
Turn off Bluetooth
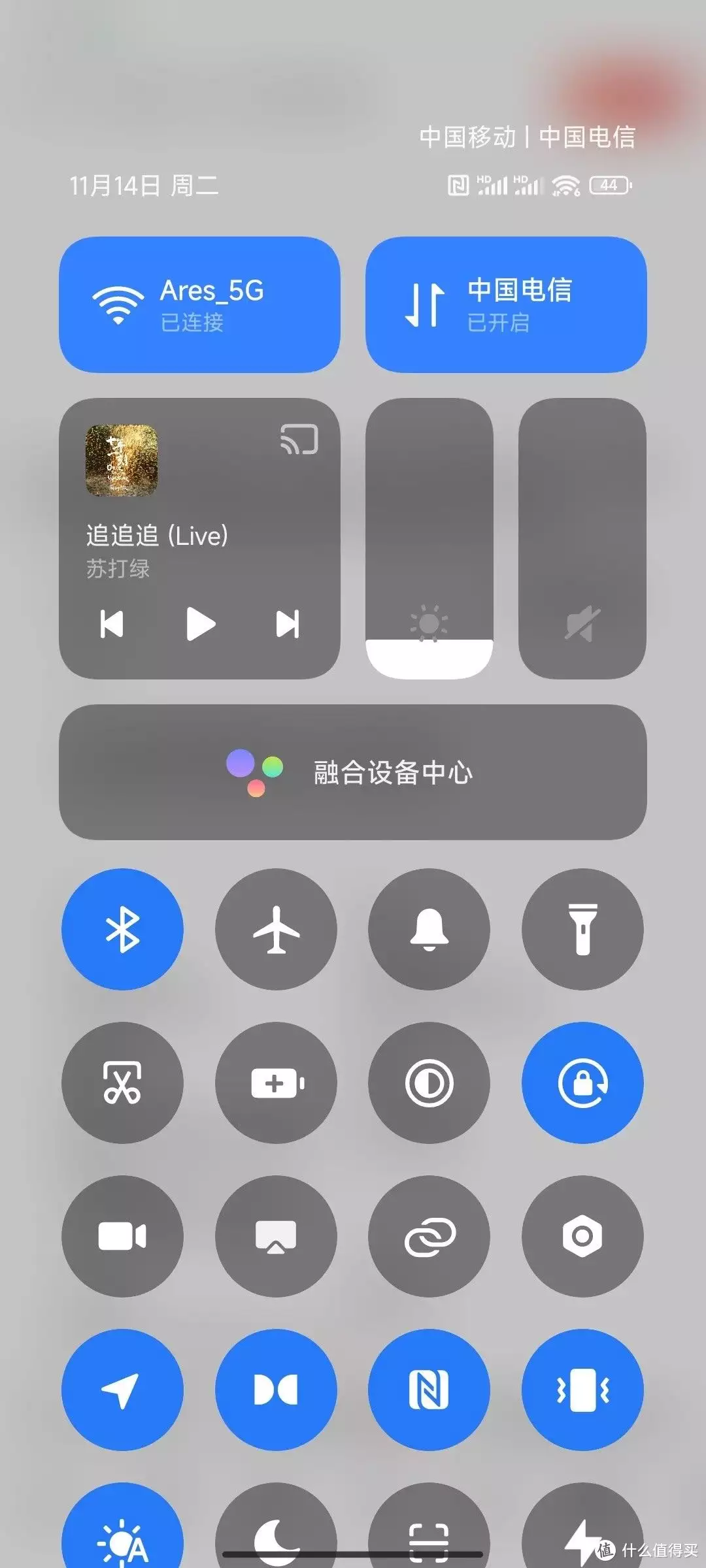(x=122, y=929)
